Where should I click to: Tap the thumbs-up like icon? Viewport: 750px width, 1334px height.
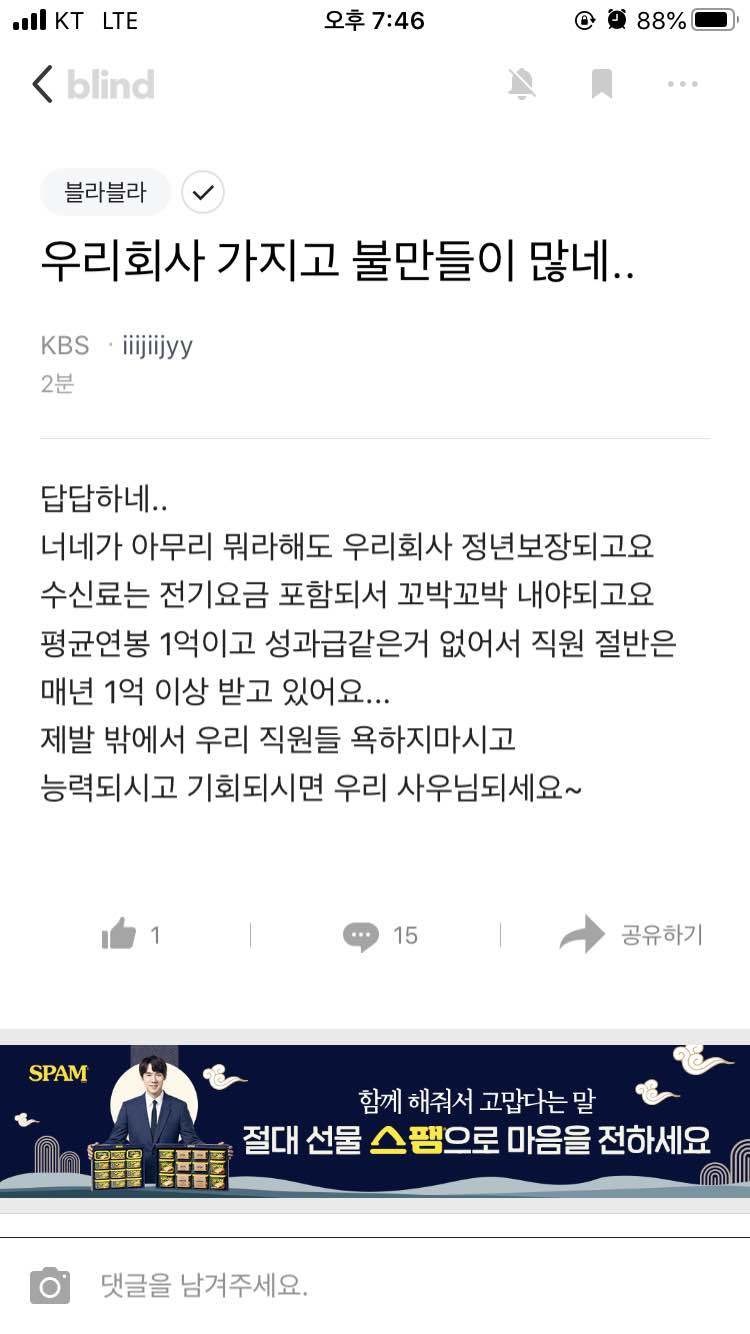pos(120,934)
